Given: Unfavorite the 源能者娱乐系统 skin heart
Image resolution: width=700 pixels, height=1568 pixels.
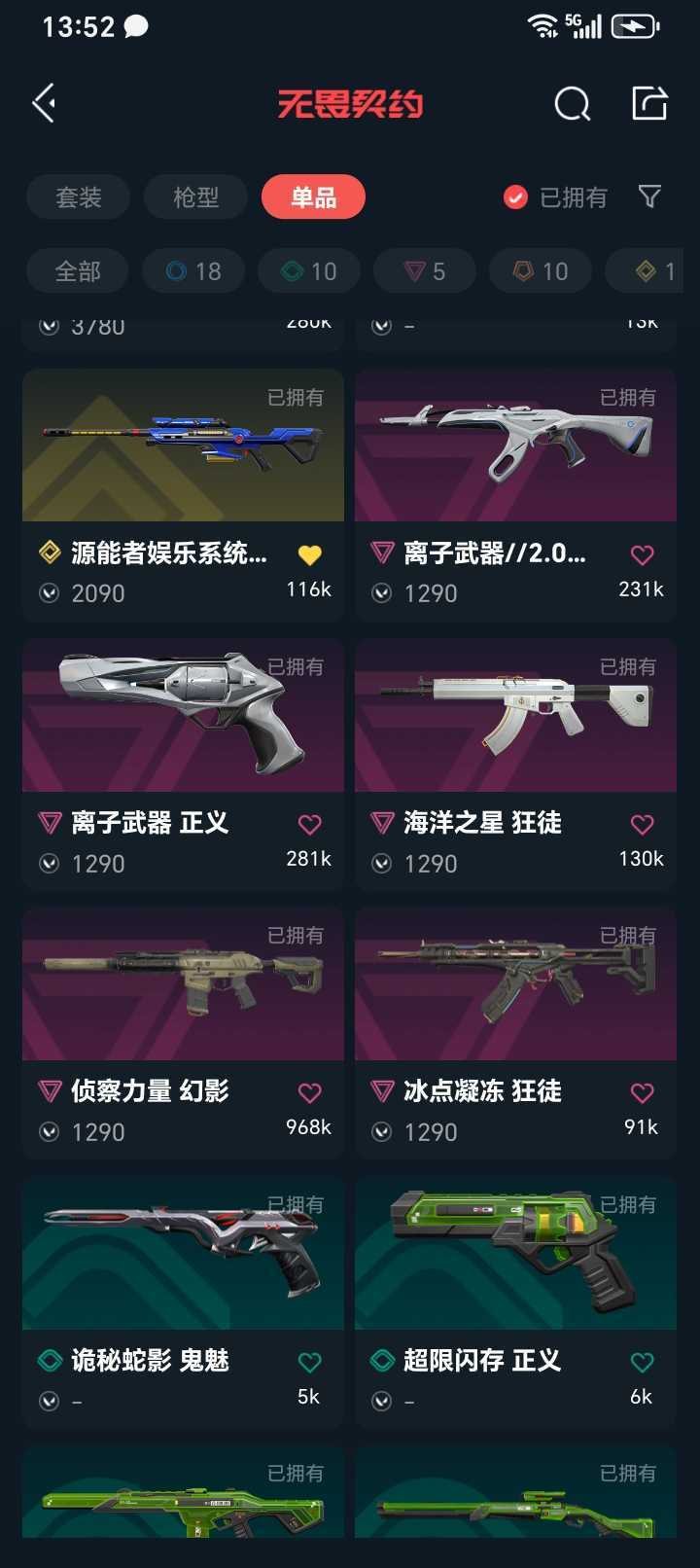Looking at the screenshot, I should tap(309, 555).
